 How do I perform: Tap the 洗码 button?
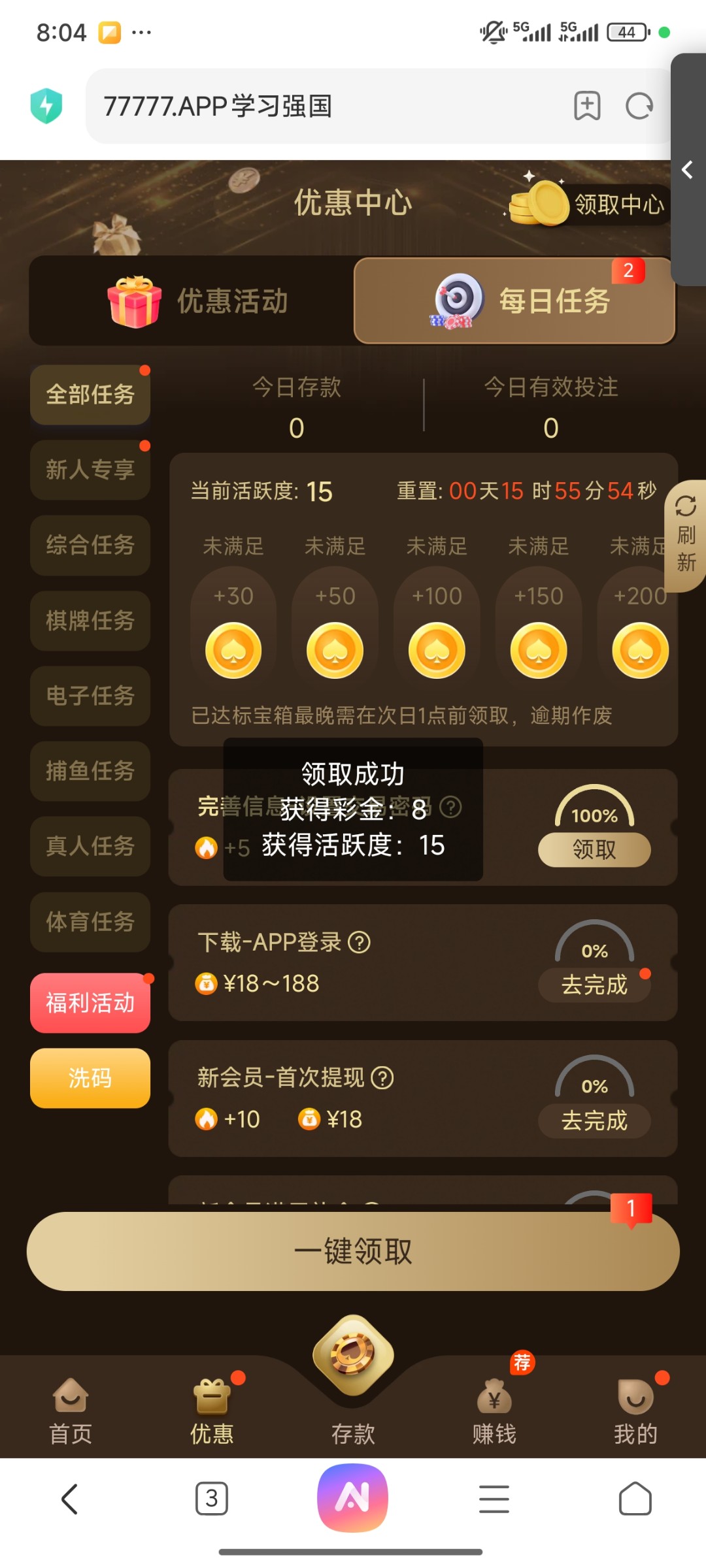pos(90,1078)
